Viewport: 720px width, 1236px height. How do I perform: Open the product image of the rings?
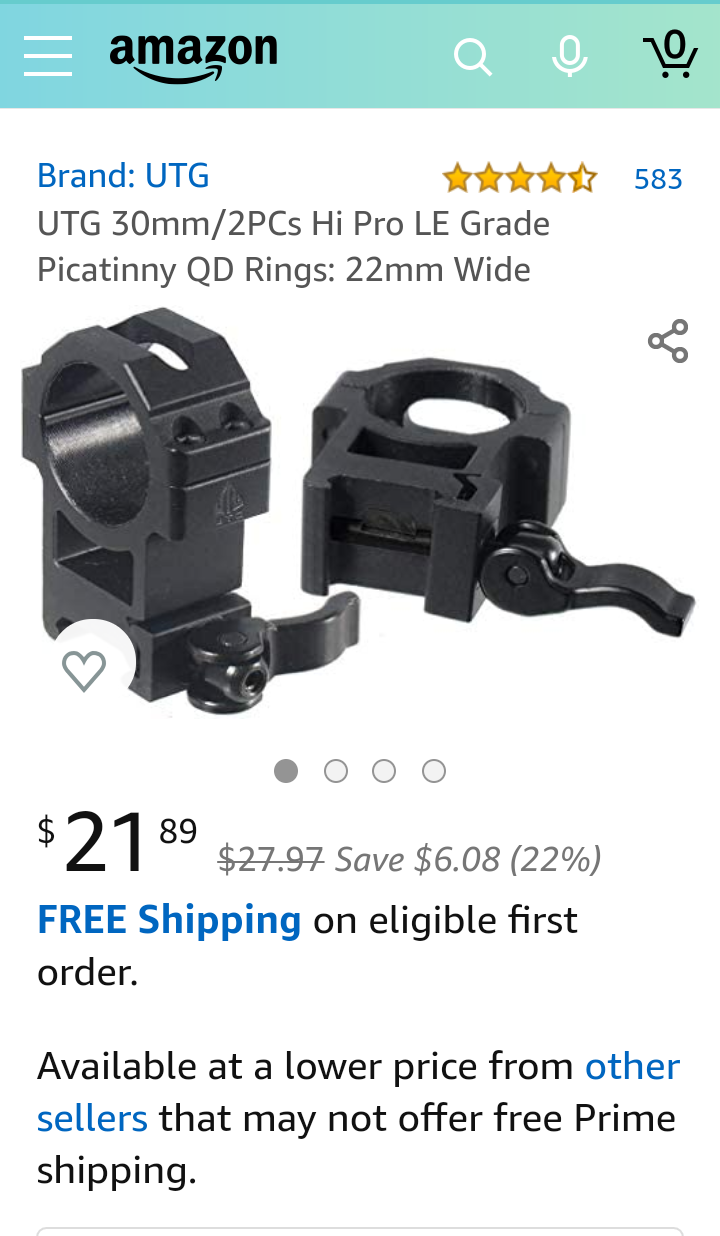click(360, 510)
